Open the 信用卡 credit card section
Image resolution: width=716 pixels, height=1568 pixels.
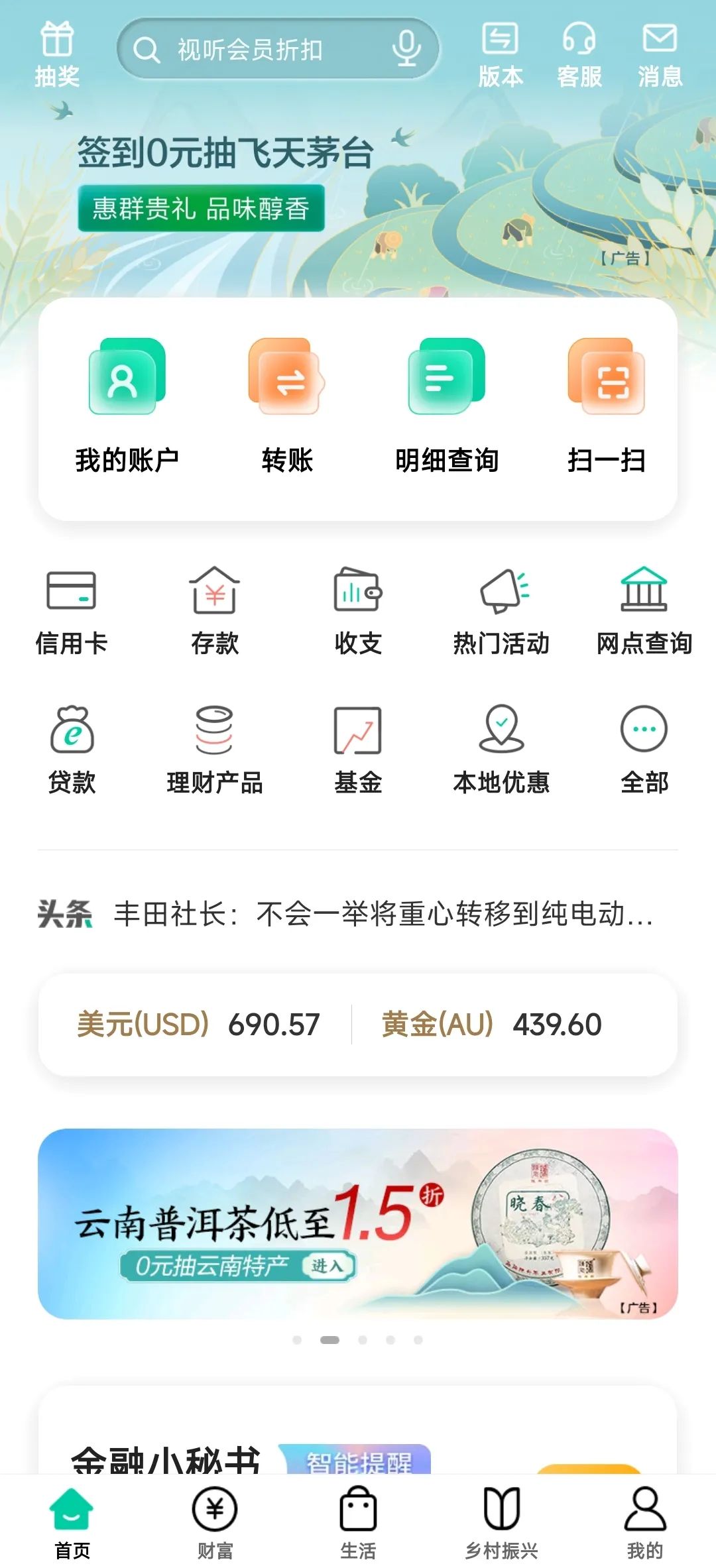tap(72, 611)
